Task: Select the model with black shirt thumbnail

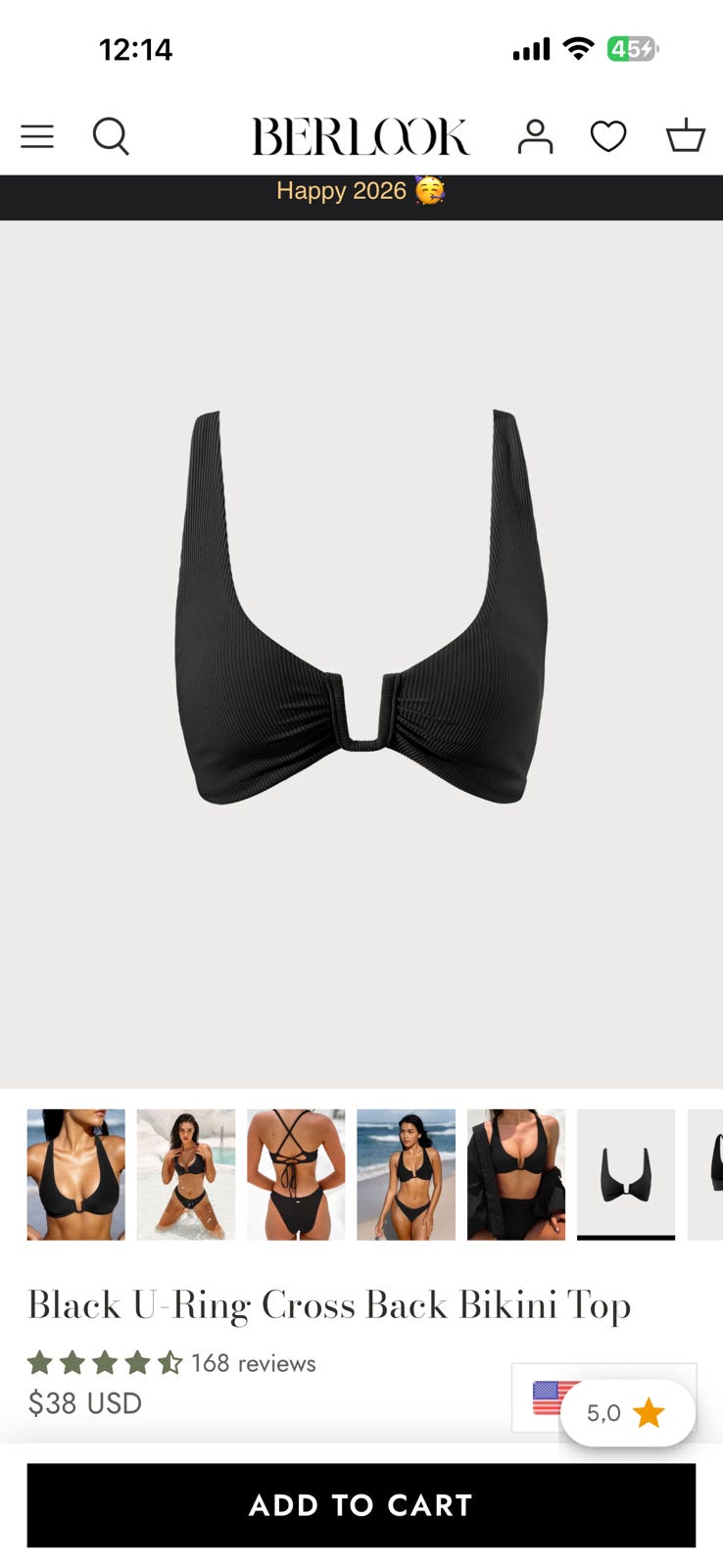Action: click(516, 1174)
